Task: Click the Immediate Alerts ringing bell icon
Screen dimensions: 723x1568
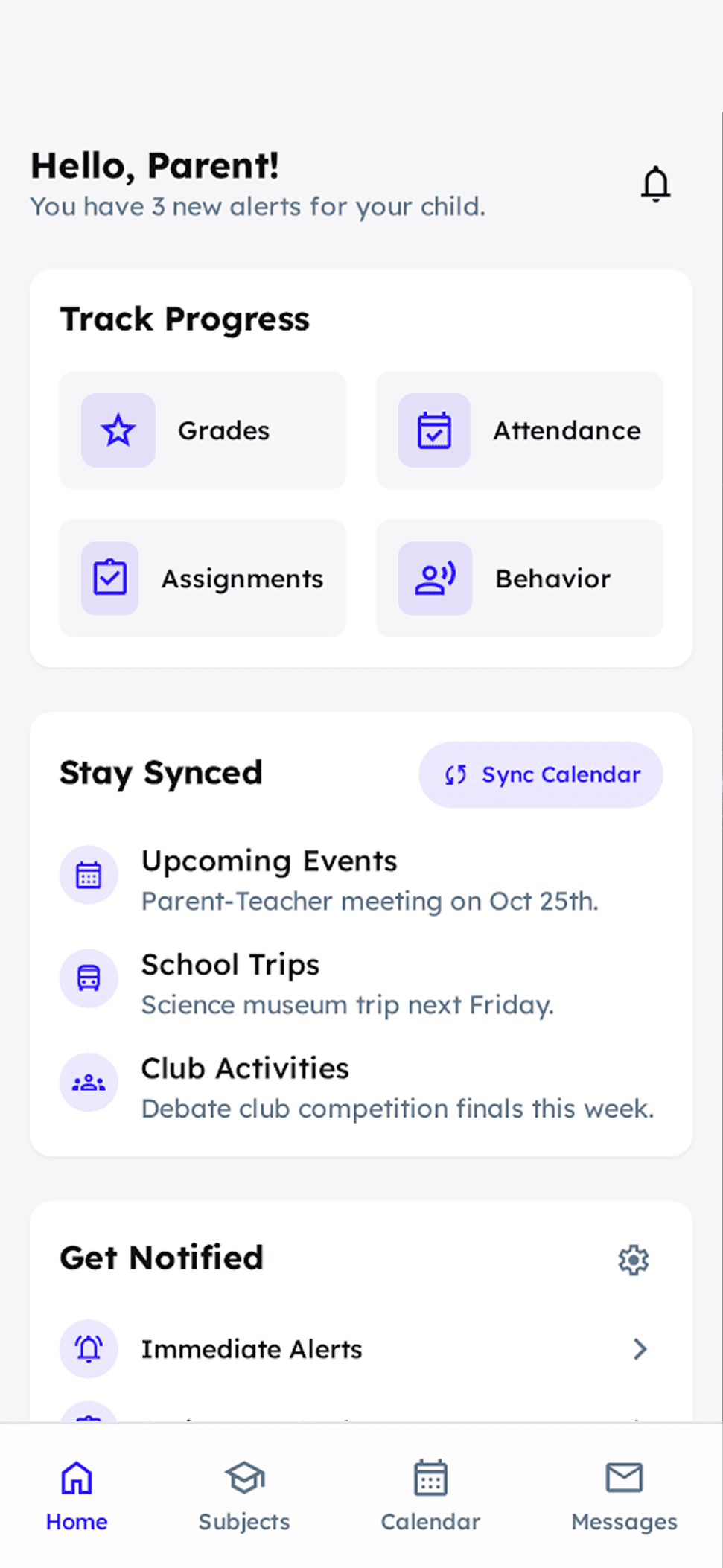Action: click(x=88, y=1348)
